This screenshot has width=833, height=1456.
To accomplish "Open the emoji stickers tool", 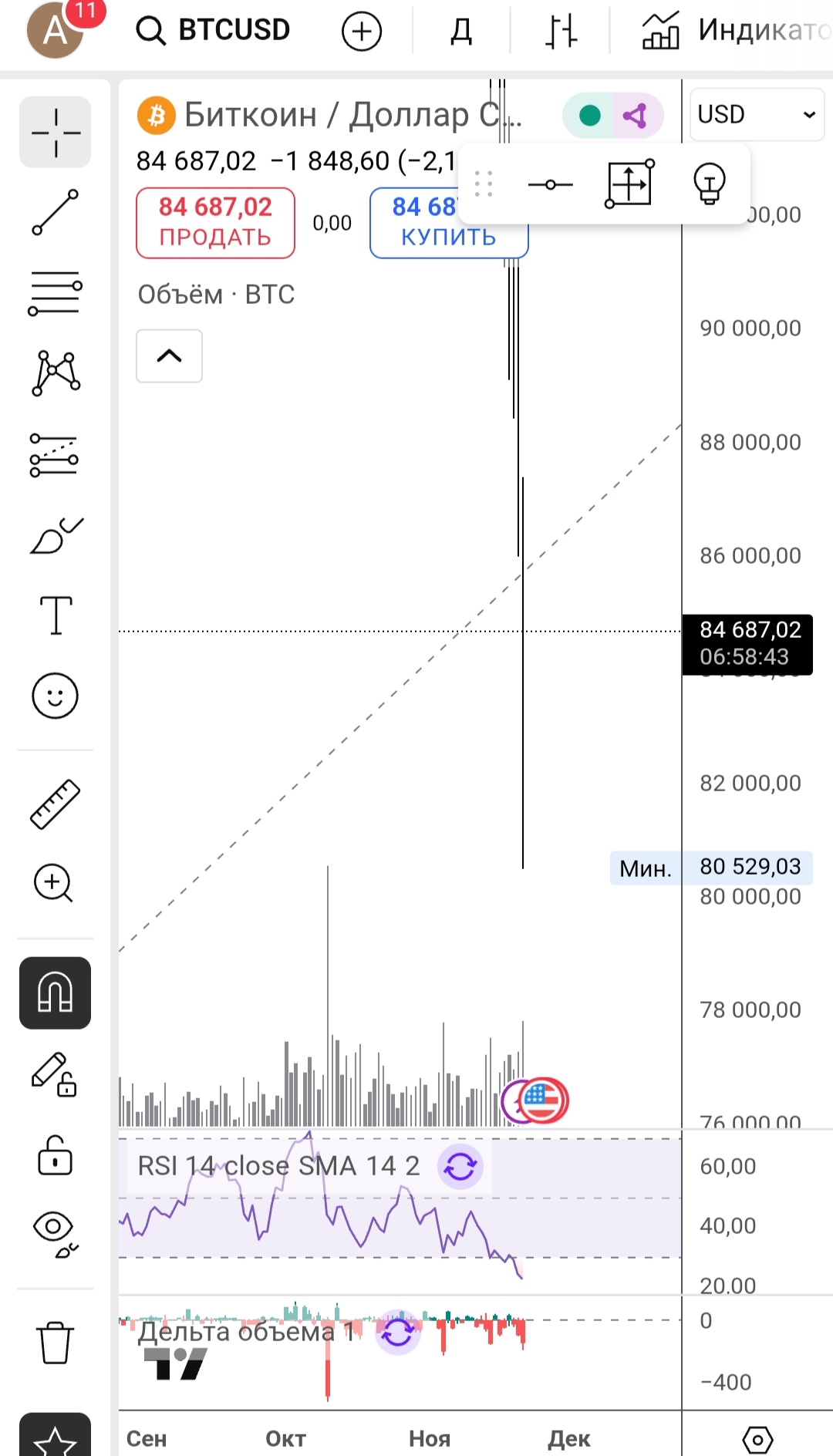I will click(55, 696).
